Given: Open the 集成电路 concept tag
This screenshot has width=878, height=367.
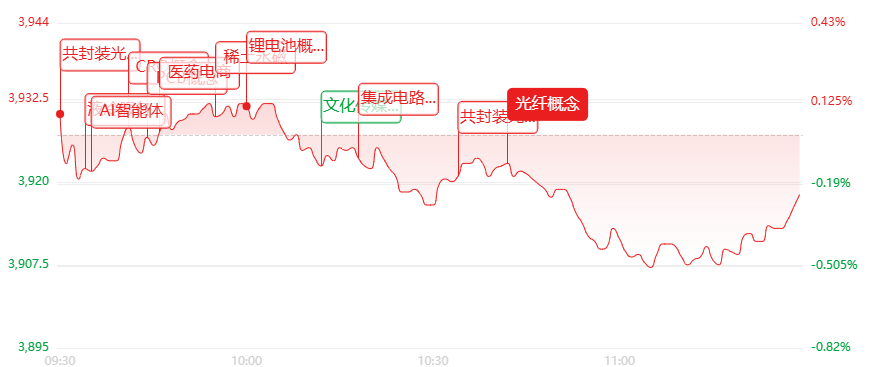Looking at the screenshot, I should pyautogui.click(x=398, y=99).
